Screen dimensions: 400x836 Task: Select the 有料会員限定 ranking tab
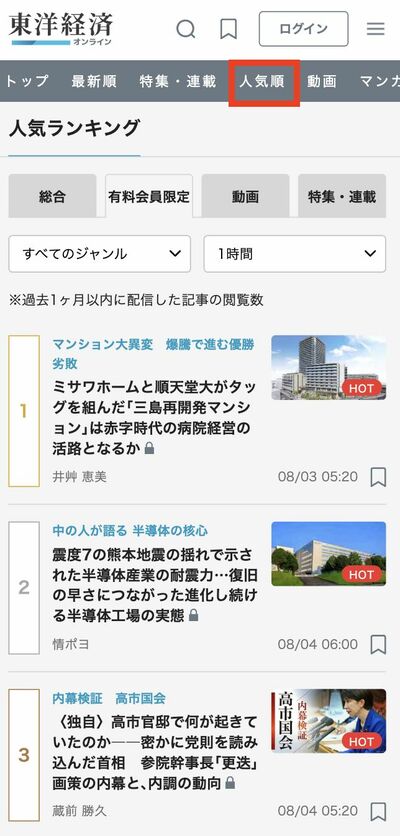[149, 196]
